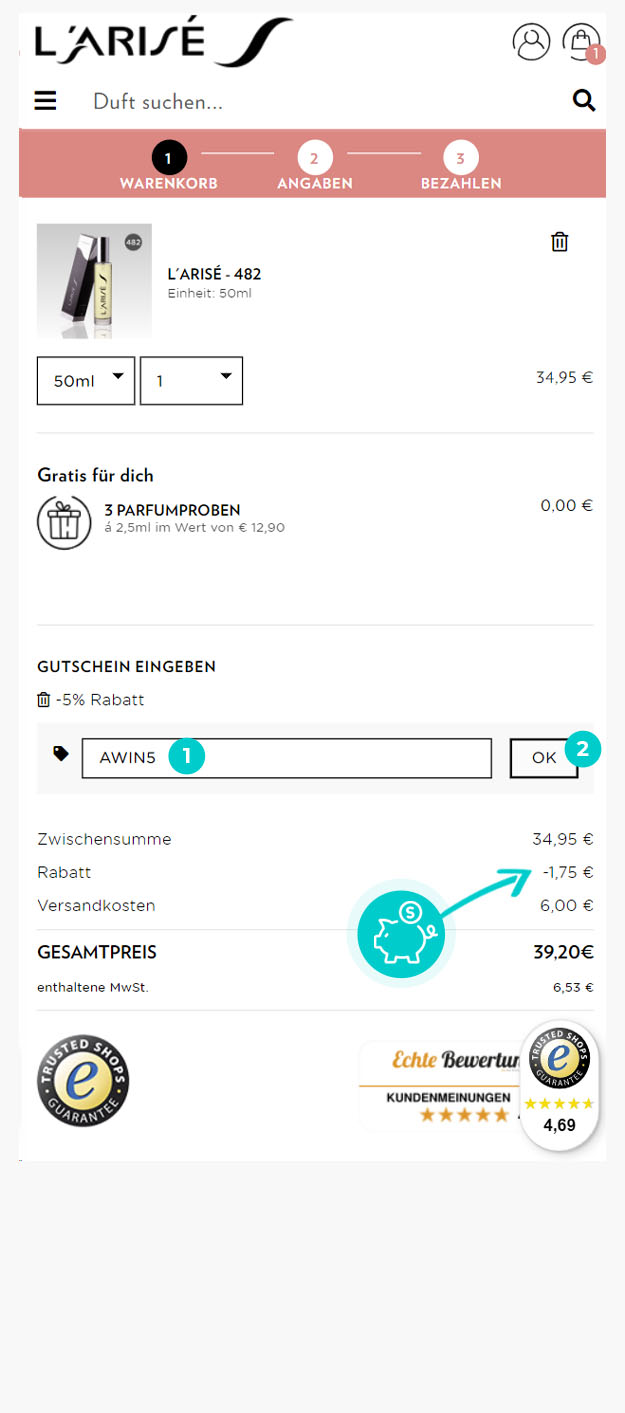The width and height of the screenshot is (625, 1413).
Task: Remove L'Arisé 482 with trash icon
Action: [x=560, y=241]
